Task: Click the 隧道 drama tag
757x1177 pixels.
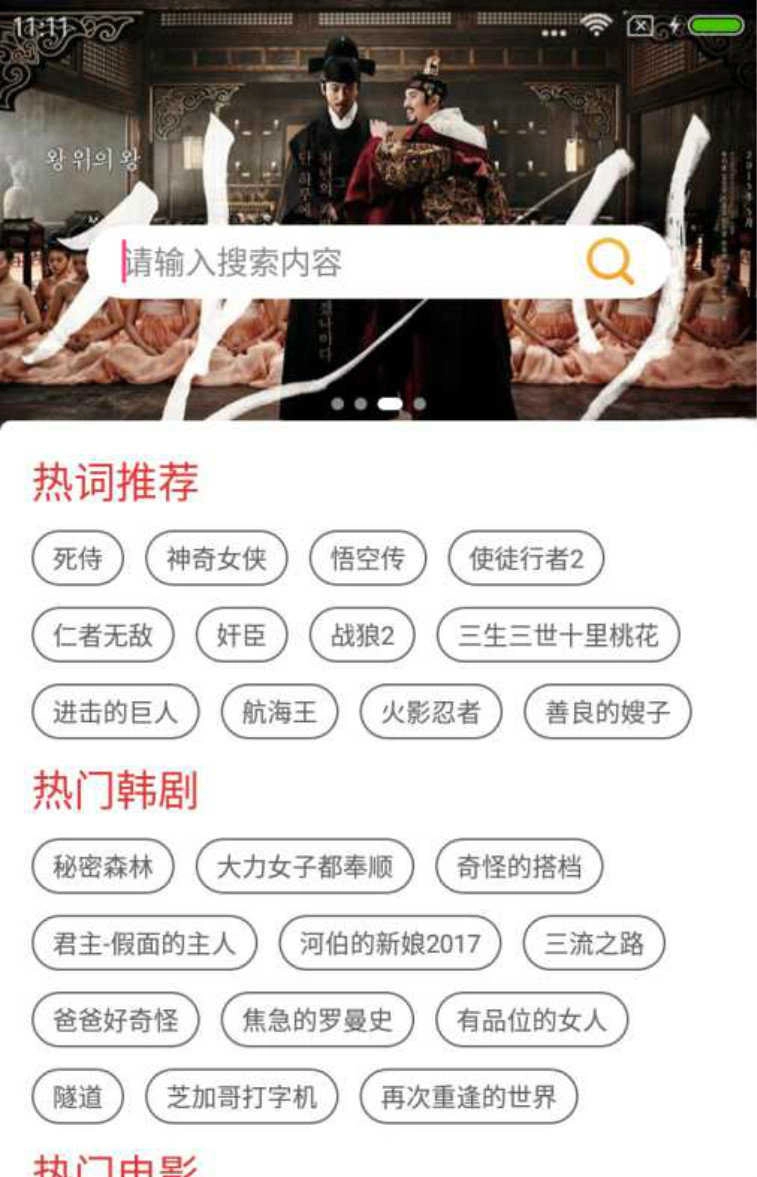Action: (x=80, y=1096)
